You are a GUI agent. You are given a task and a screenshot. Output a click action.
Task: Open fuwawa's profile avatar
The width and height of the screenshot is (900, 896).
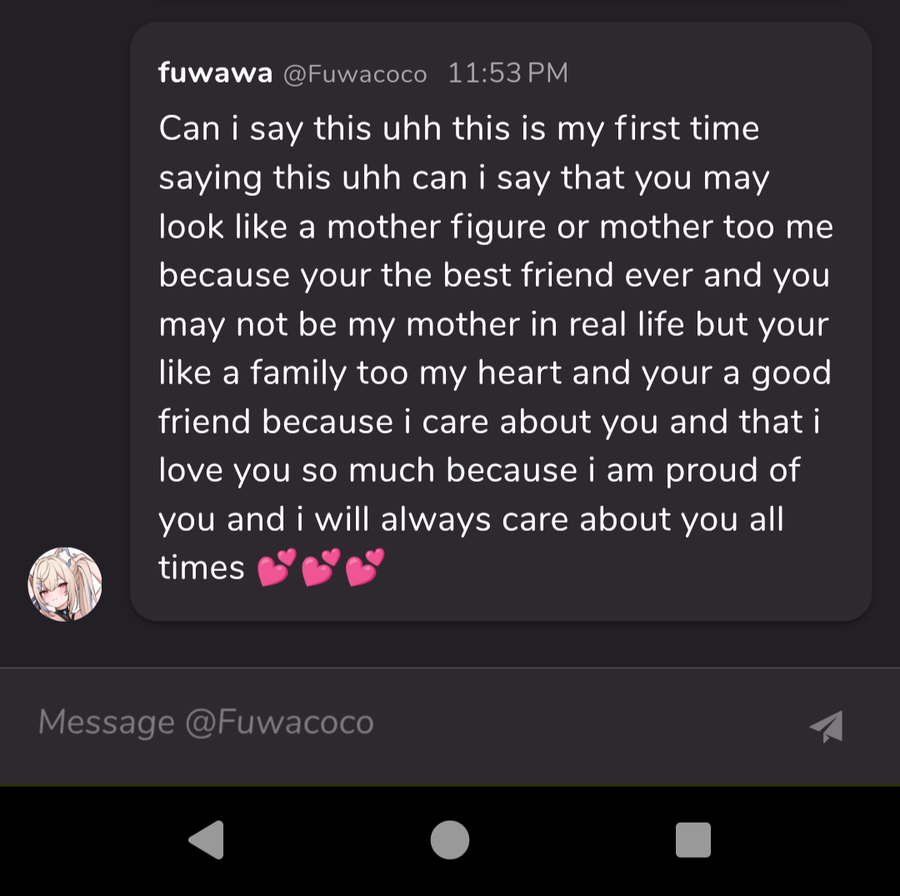(x=65, y=585)
